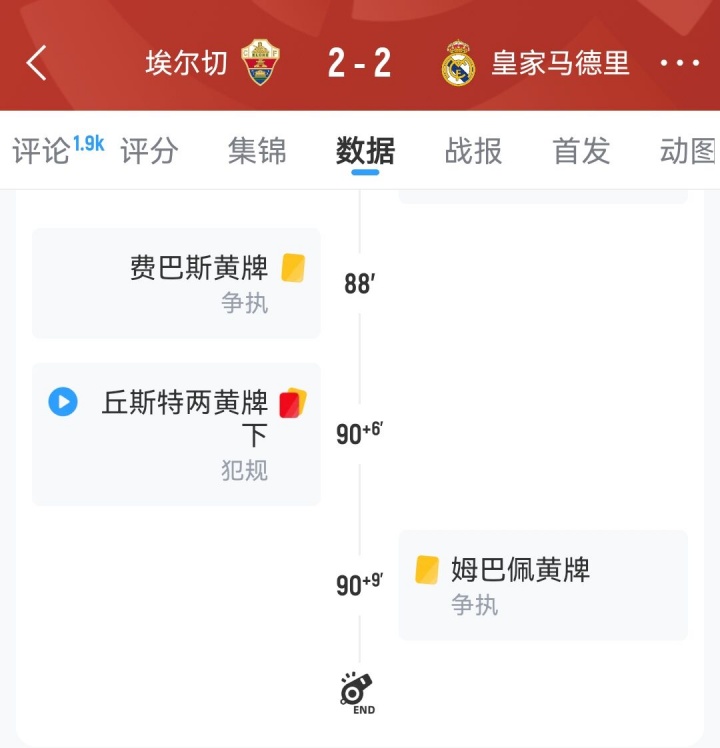Tap the yellow card icon next to 姆巴佩黄牌
720x748 pixels.
[x=427, y=566]
